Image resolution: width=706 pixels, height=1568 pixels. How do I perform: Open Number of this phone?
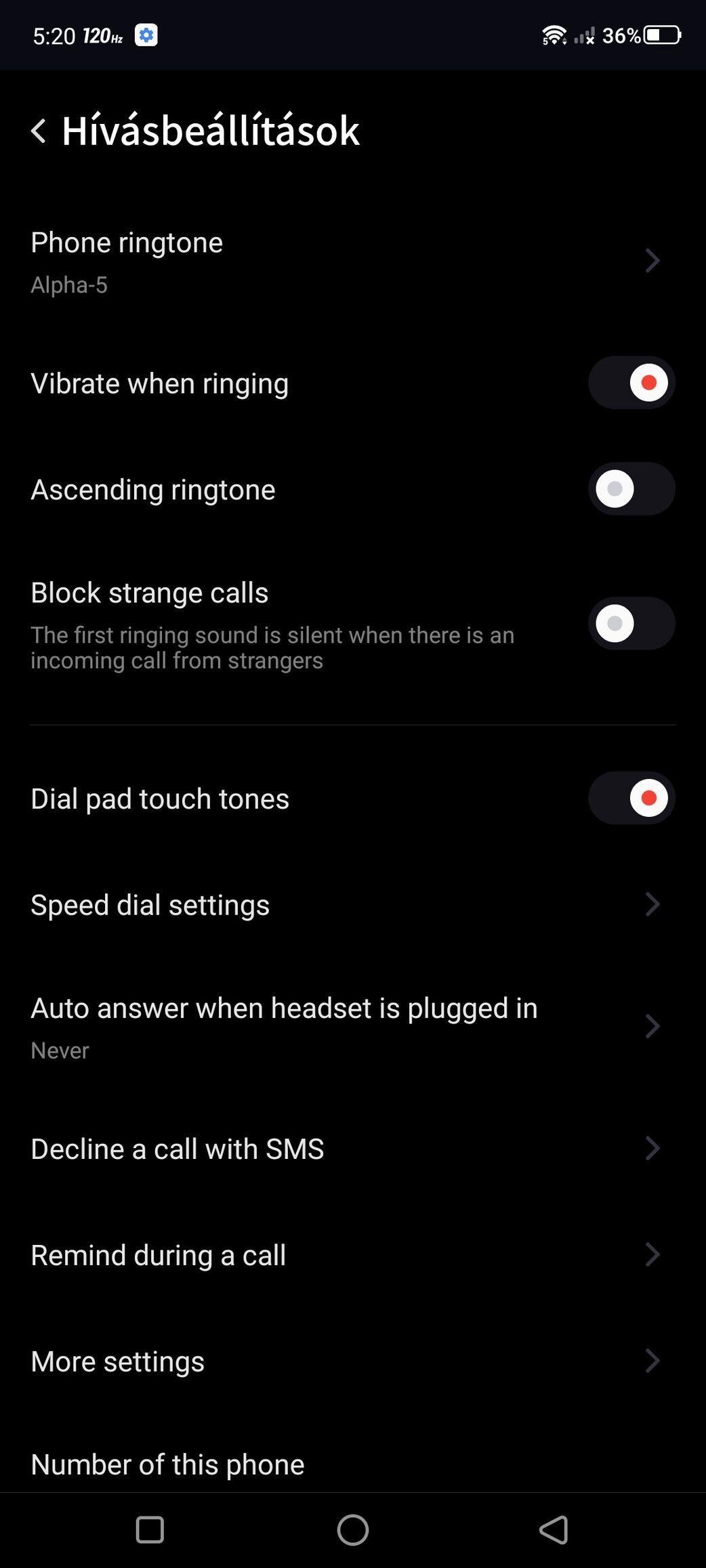pyautogui.click(x=353, y=1464)
